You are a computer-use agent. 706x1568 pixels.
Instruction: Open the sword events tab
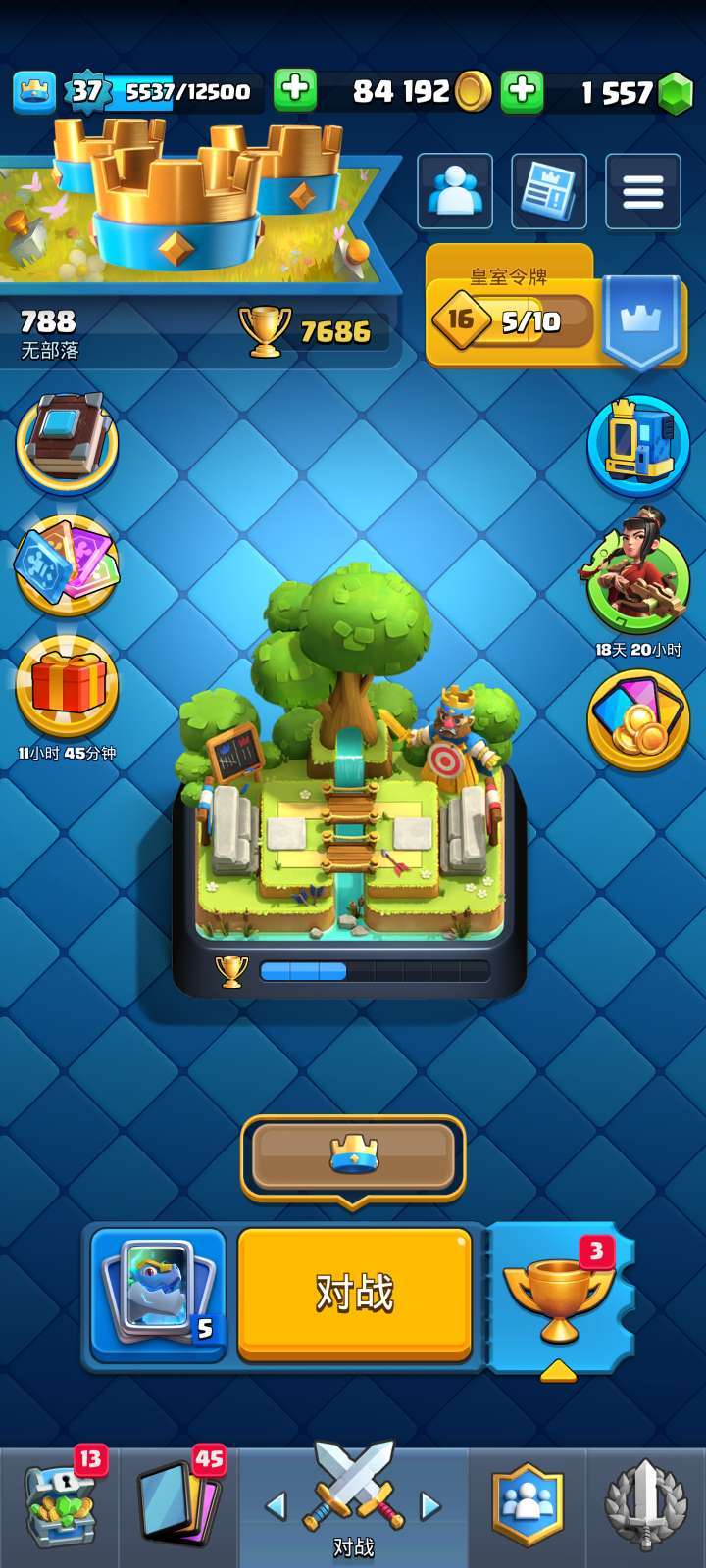tap(645, 1504)
